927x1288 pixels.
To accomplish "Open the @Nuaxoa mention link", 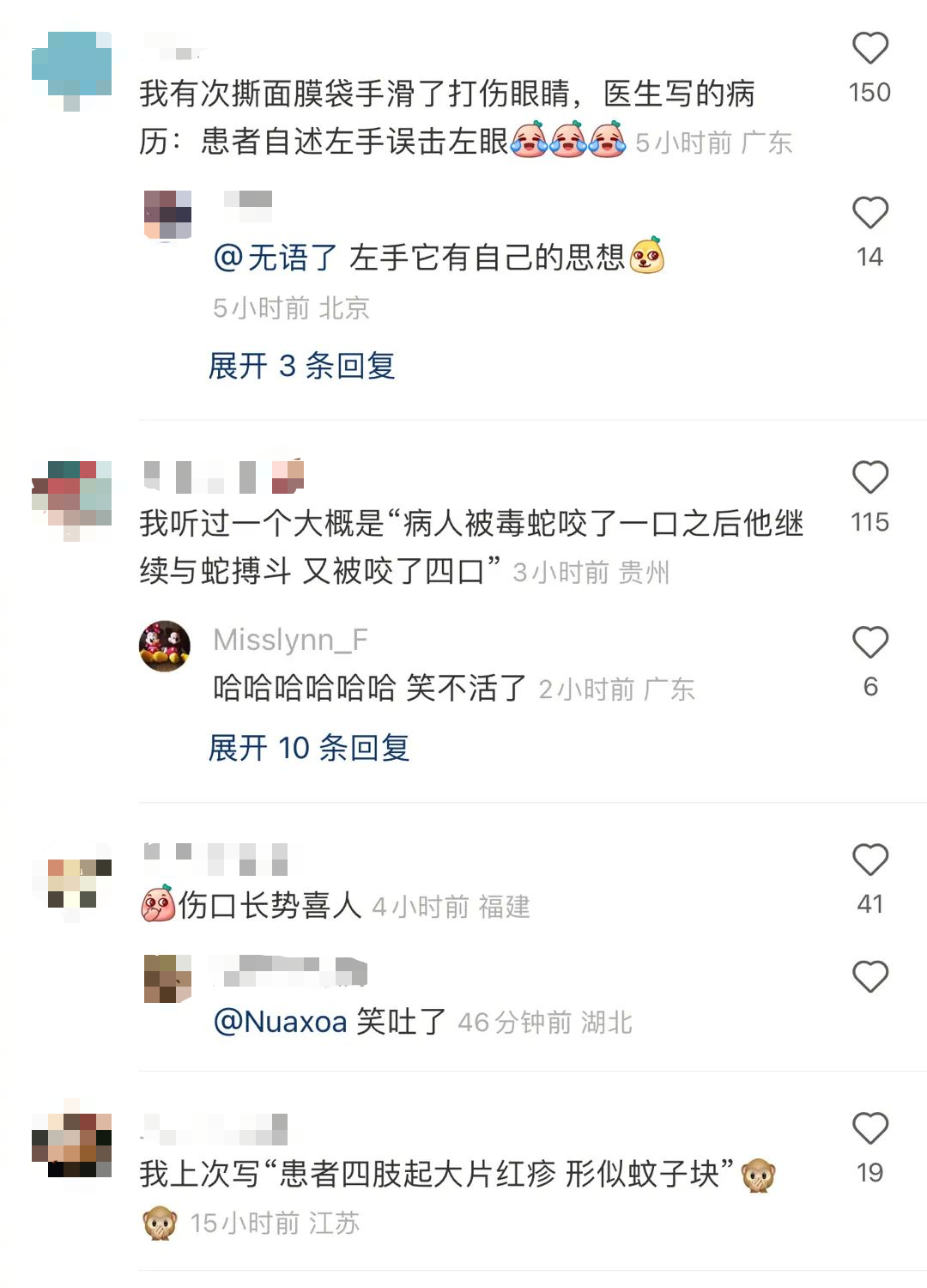I will 280,1022.
